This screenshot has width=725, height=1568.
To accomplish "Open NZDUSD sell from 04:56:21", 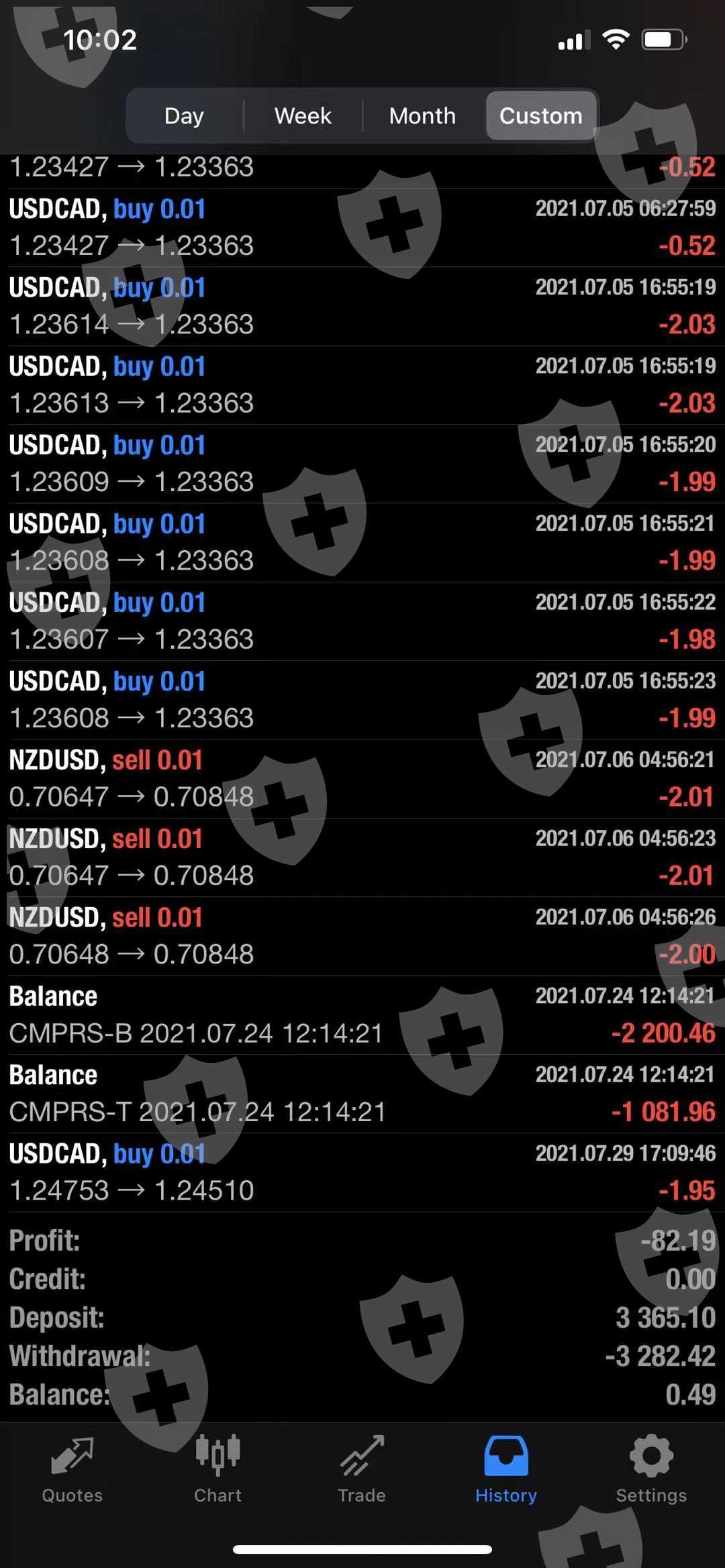I will tap(362, 778).
